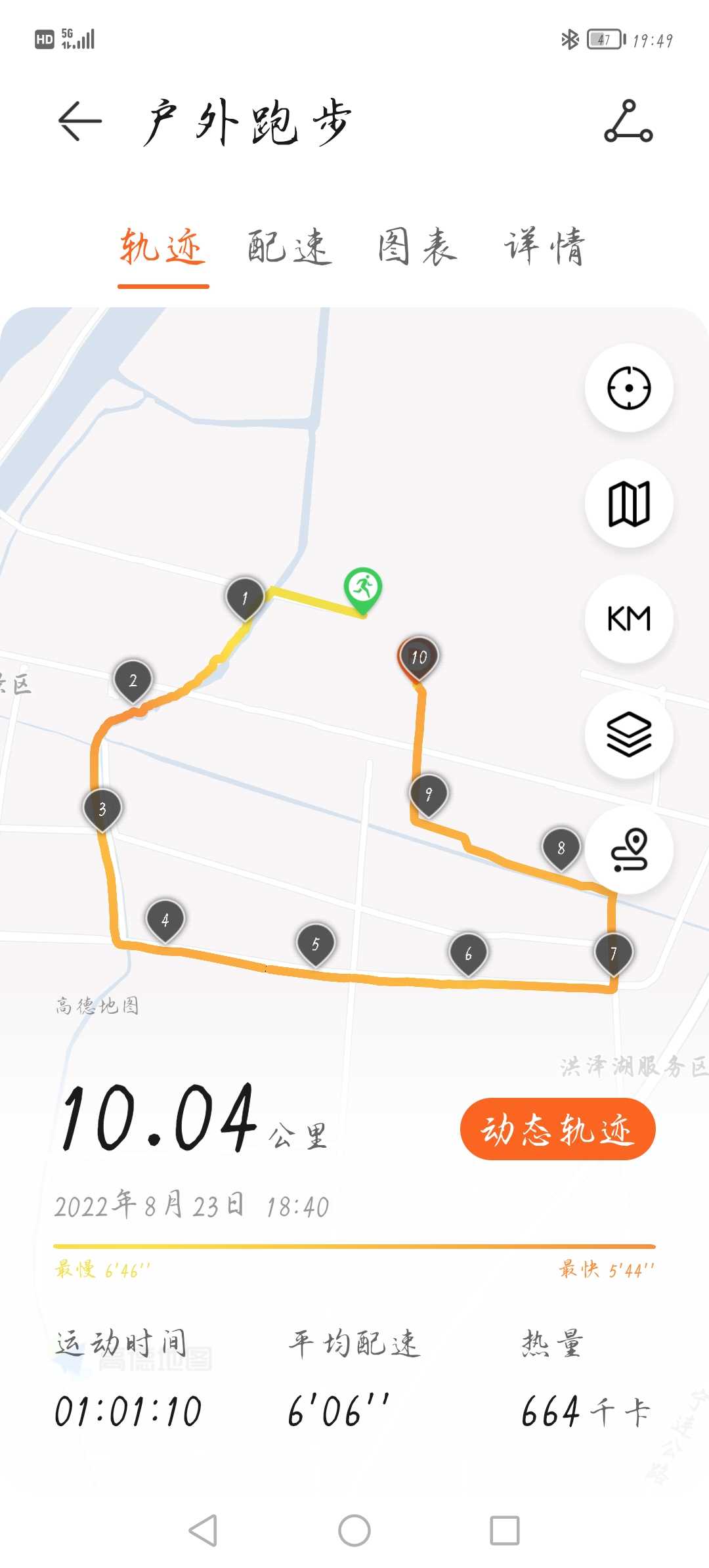The height and width of the screenshot is (1568, 709).
Task: Open recent apps with the square button
Action: (x=505, y=1531)
